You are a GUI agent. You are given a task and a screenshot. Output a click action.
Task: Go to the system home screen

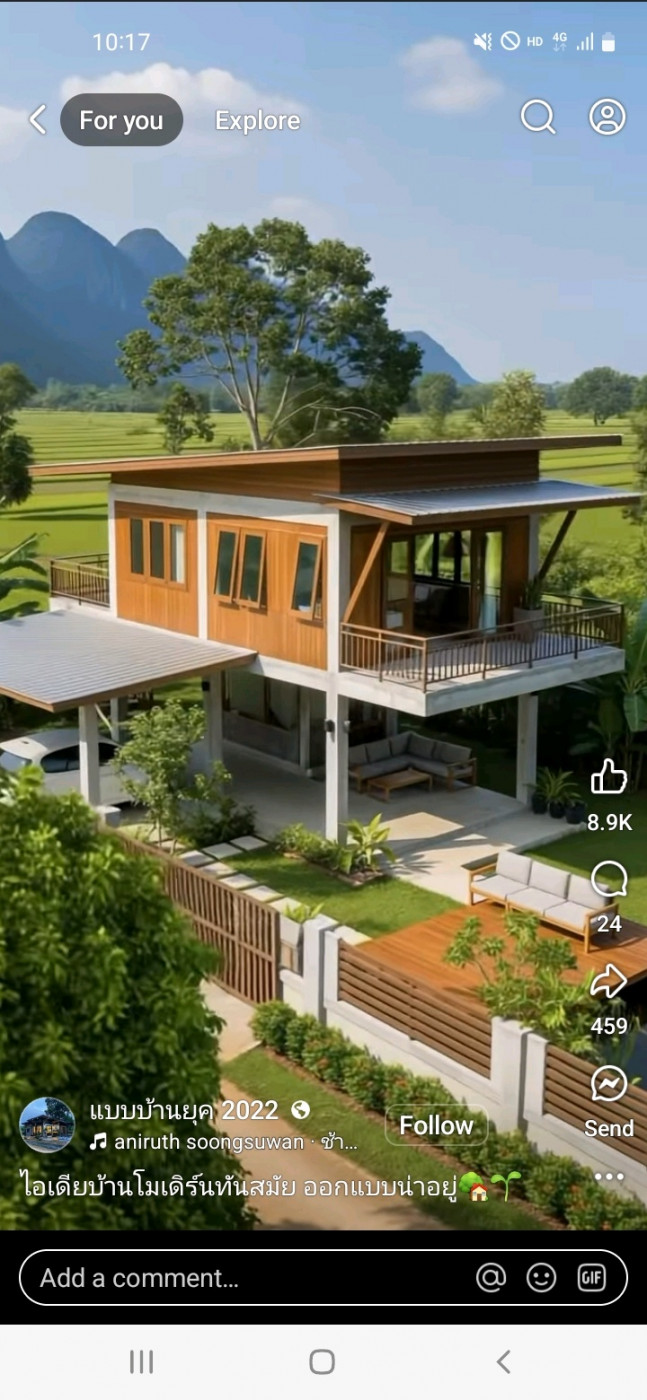[322, 1361]
